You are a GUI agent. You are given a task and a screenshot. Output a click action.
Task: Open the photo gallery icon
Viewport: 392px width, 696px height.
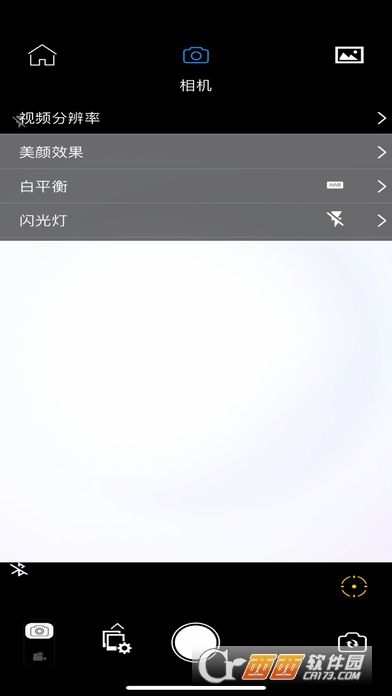(x=349, y=55)
